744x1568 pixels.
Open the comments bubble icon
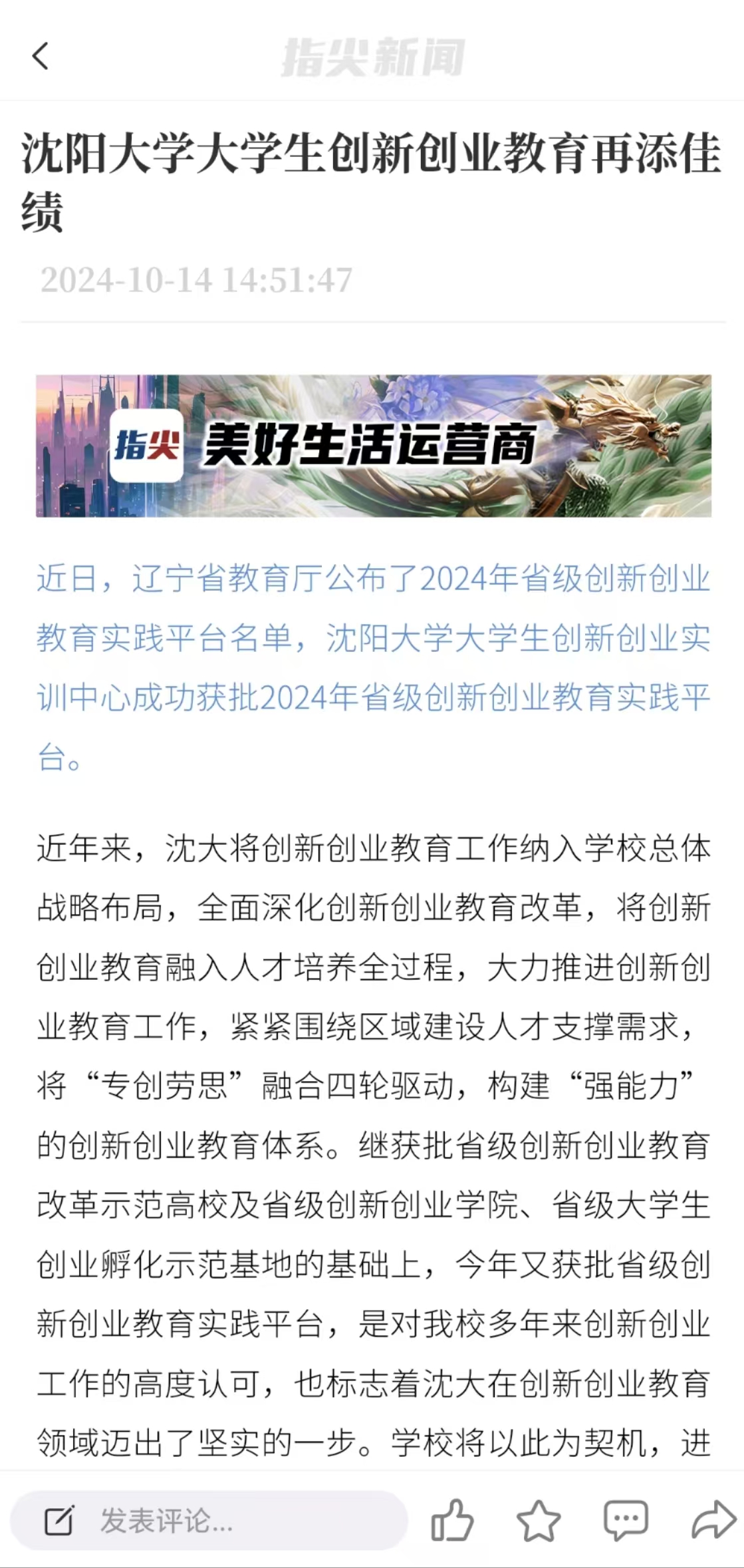(x=626, y=1520)
